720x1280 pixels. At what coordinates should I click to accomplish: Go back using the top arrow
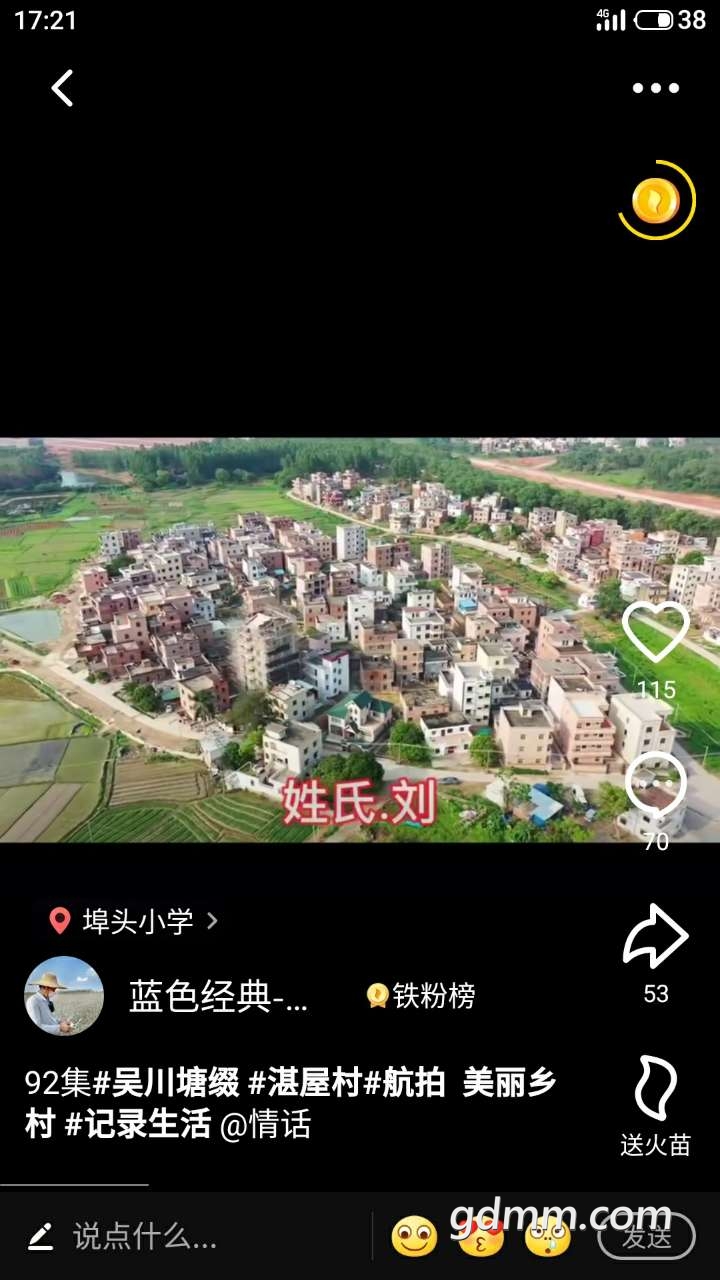click(62, 88)
